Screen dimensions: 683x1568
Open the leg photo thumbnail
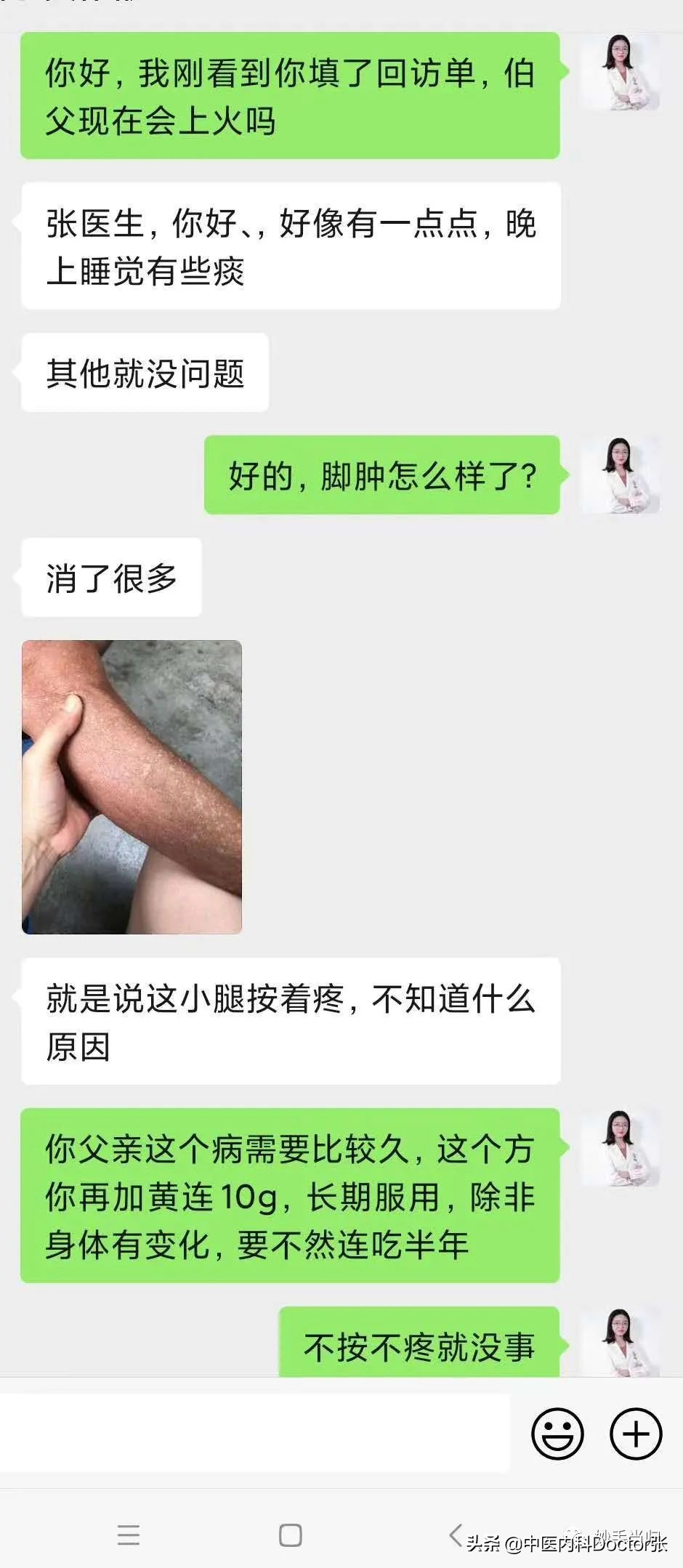click(131, 785)
